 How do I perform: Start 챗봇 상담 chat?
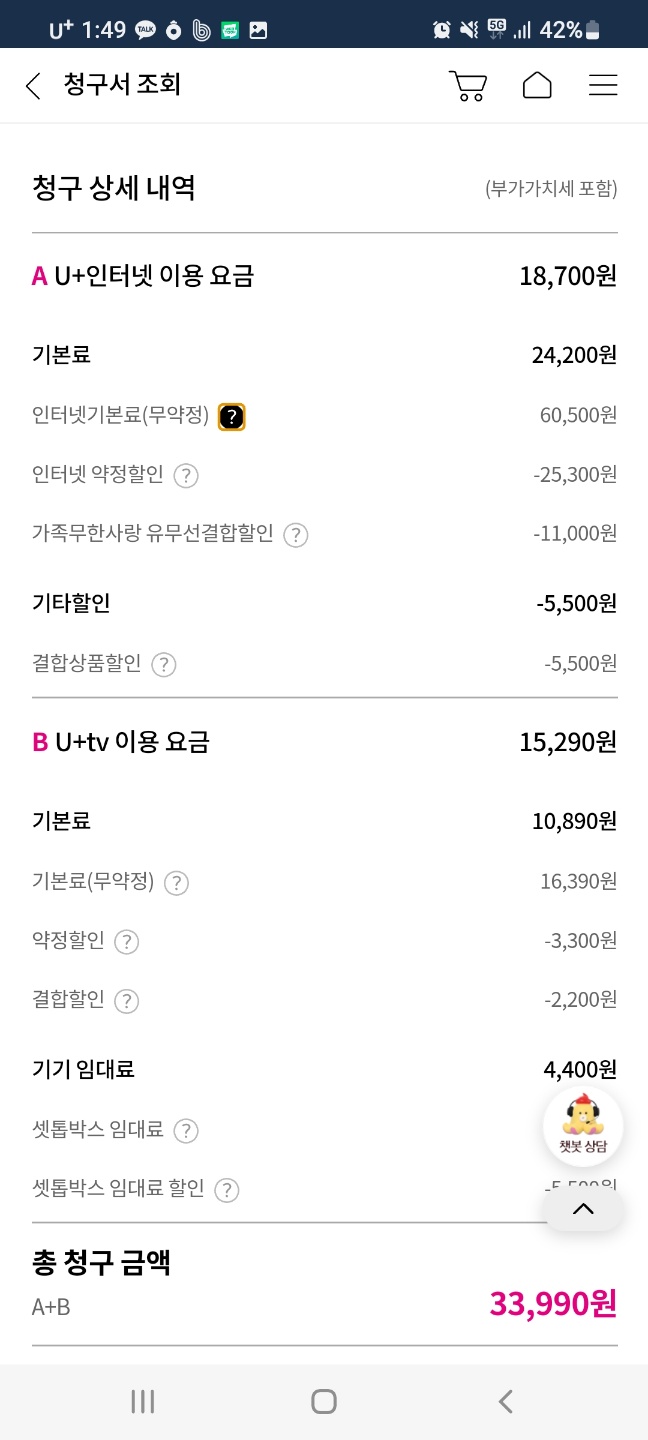pyautogui.click(x=583, y=1126)
